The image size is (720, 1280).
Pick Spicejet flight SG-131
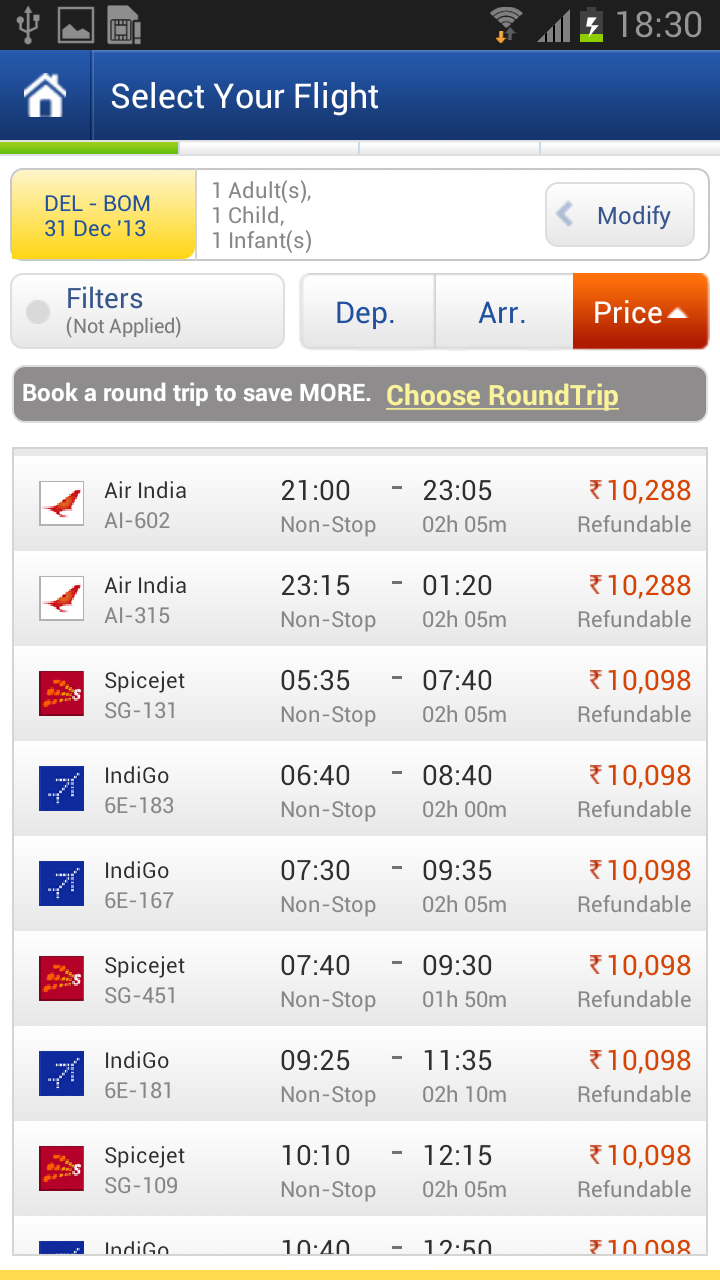360,695
